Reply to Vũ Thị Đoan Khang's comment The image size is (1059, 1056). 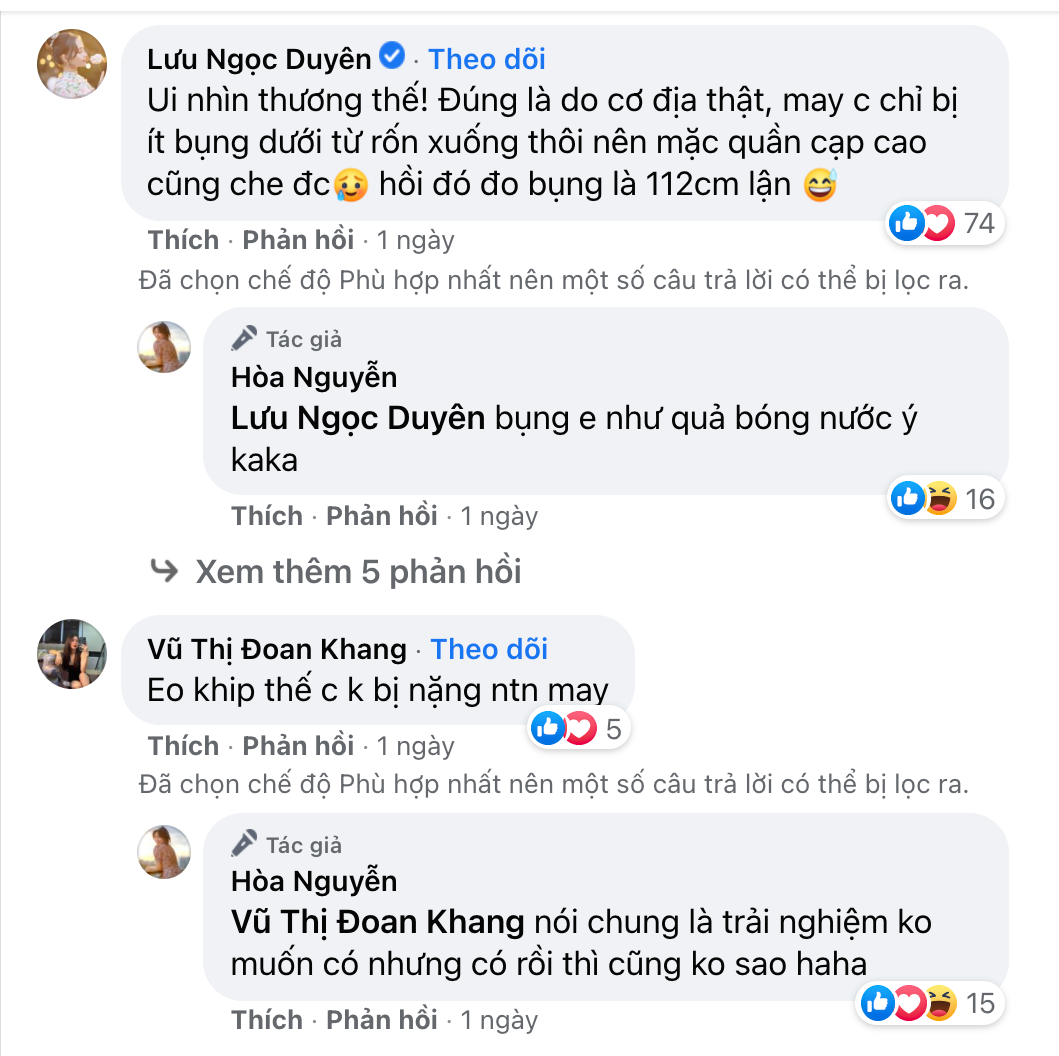tap(298, 746)
